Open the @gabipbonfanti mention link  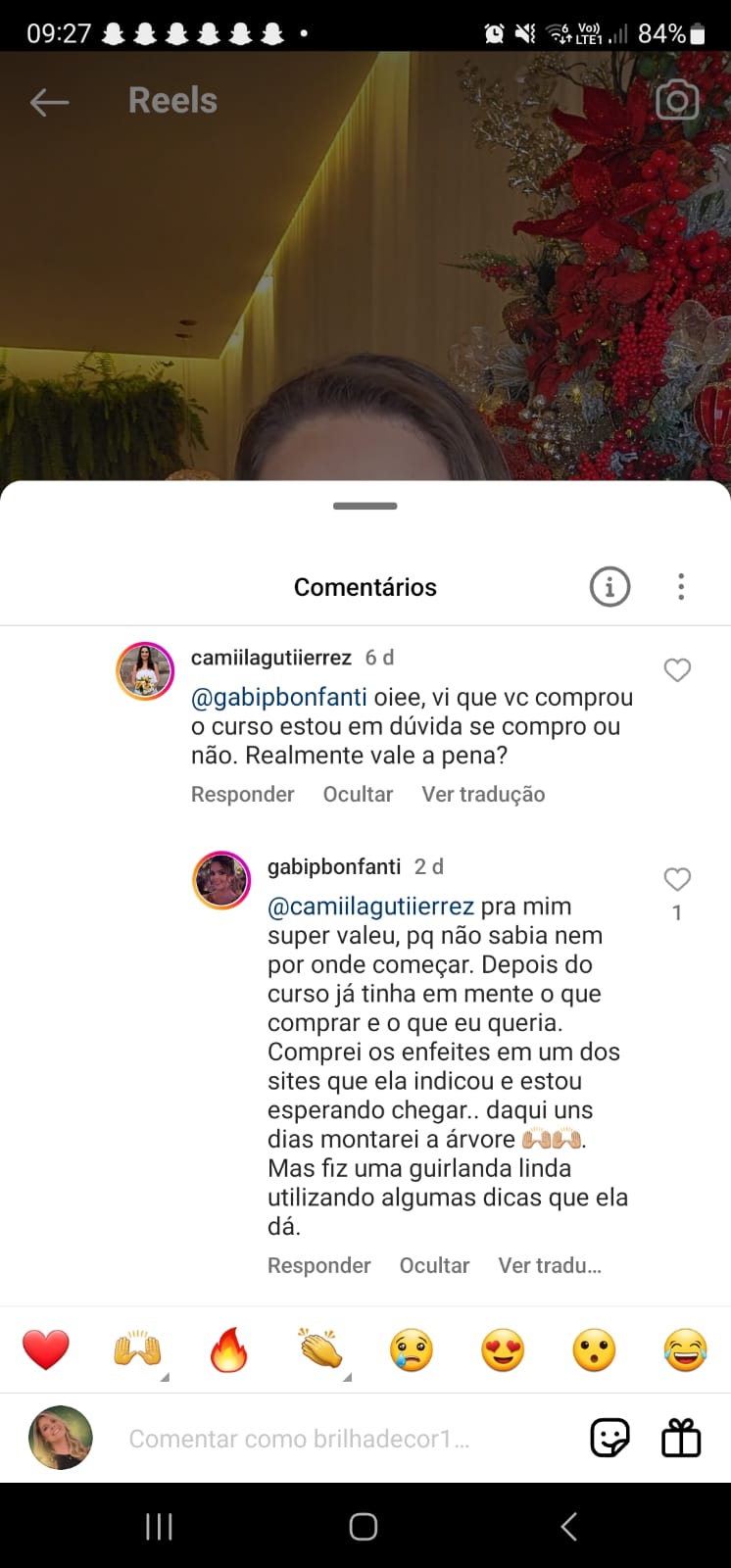click(278, 698)
